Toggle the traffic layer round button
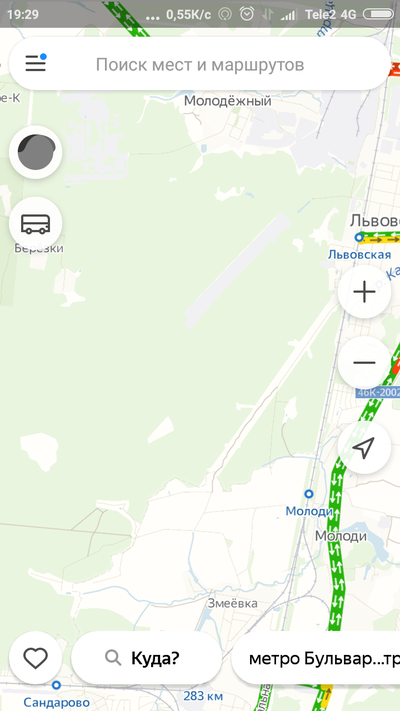Image resolution: width=400 pixels, height=711 pixels. point(36,152)
